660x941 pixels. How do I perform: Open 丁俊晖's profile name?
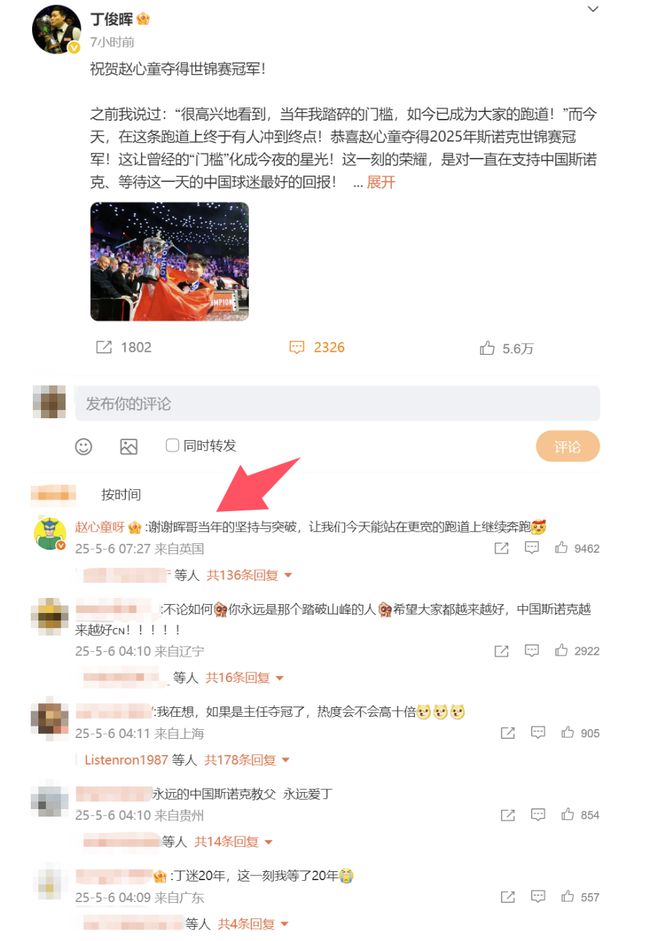click(111, 18)
